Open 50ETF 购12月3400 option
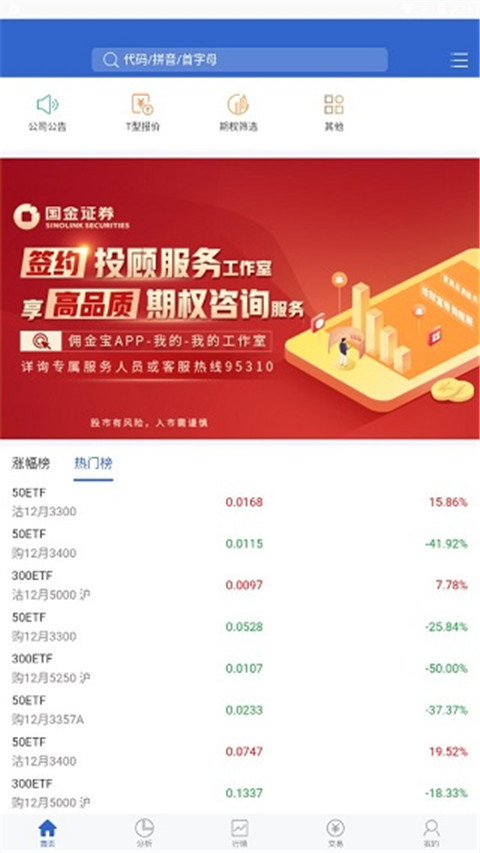Image resolution: width=480 pixels, height=853 pixels. point(240,543)
